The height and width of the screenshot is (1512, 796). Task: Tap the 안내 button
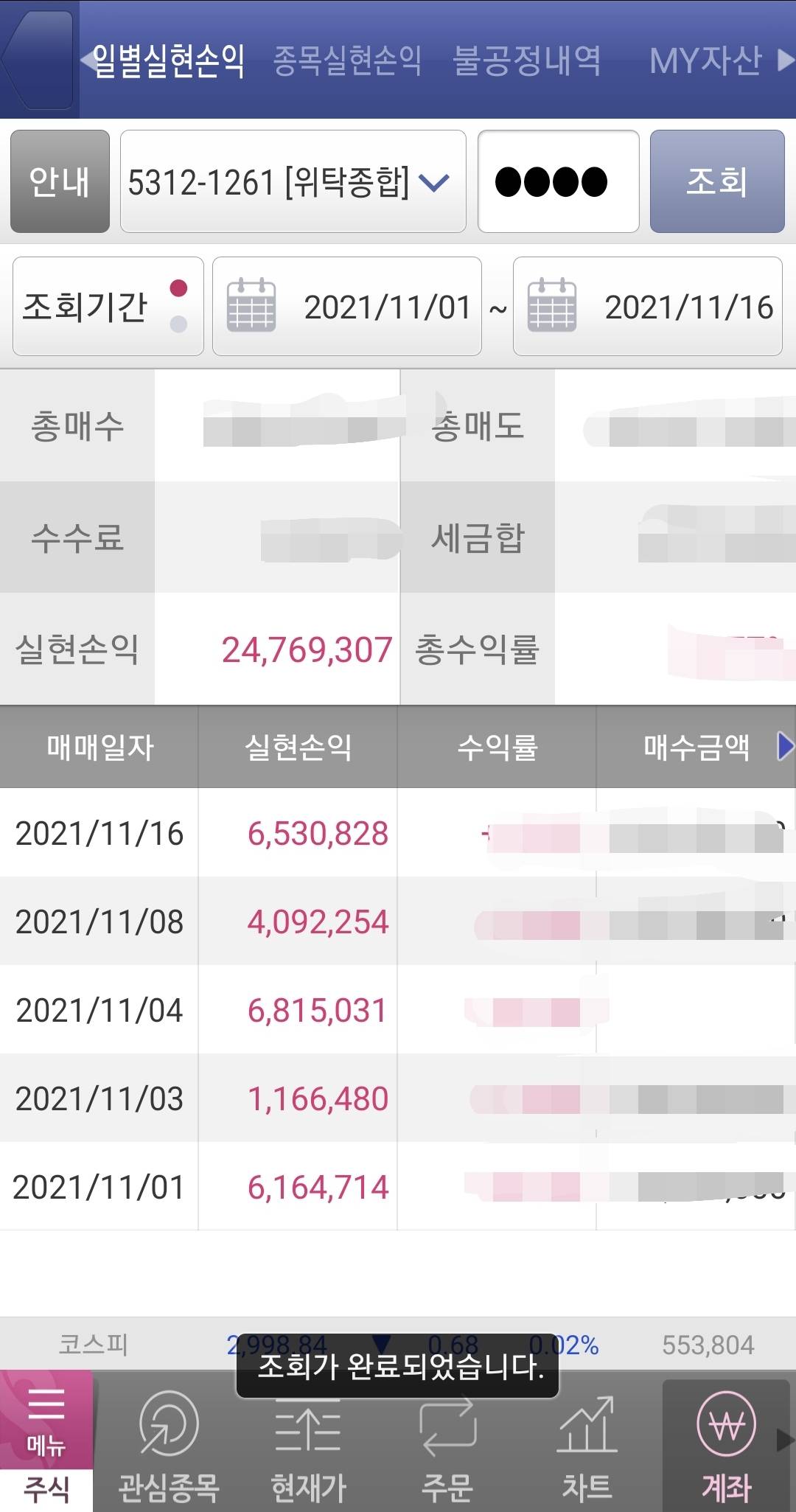(60, 181)
